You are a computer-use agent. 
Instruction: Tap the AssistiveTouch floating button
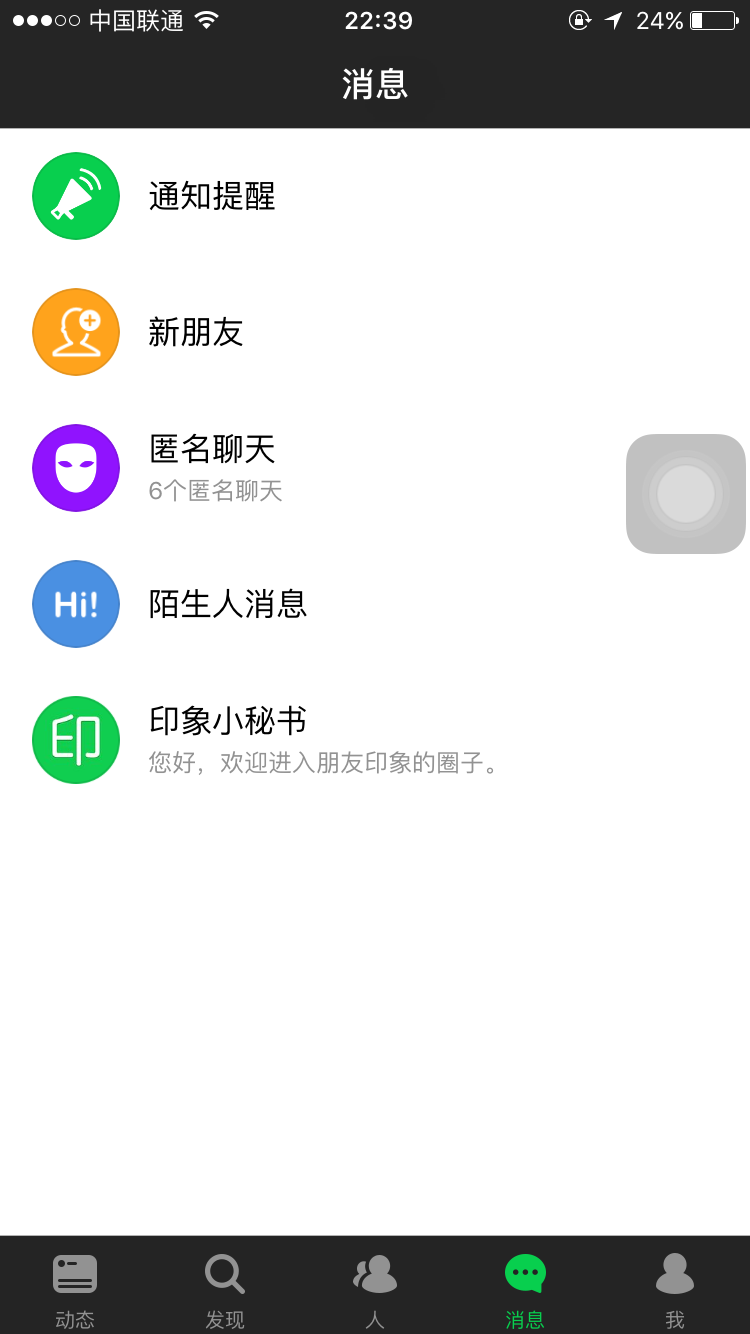686,494
